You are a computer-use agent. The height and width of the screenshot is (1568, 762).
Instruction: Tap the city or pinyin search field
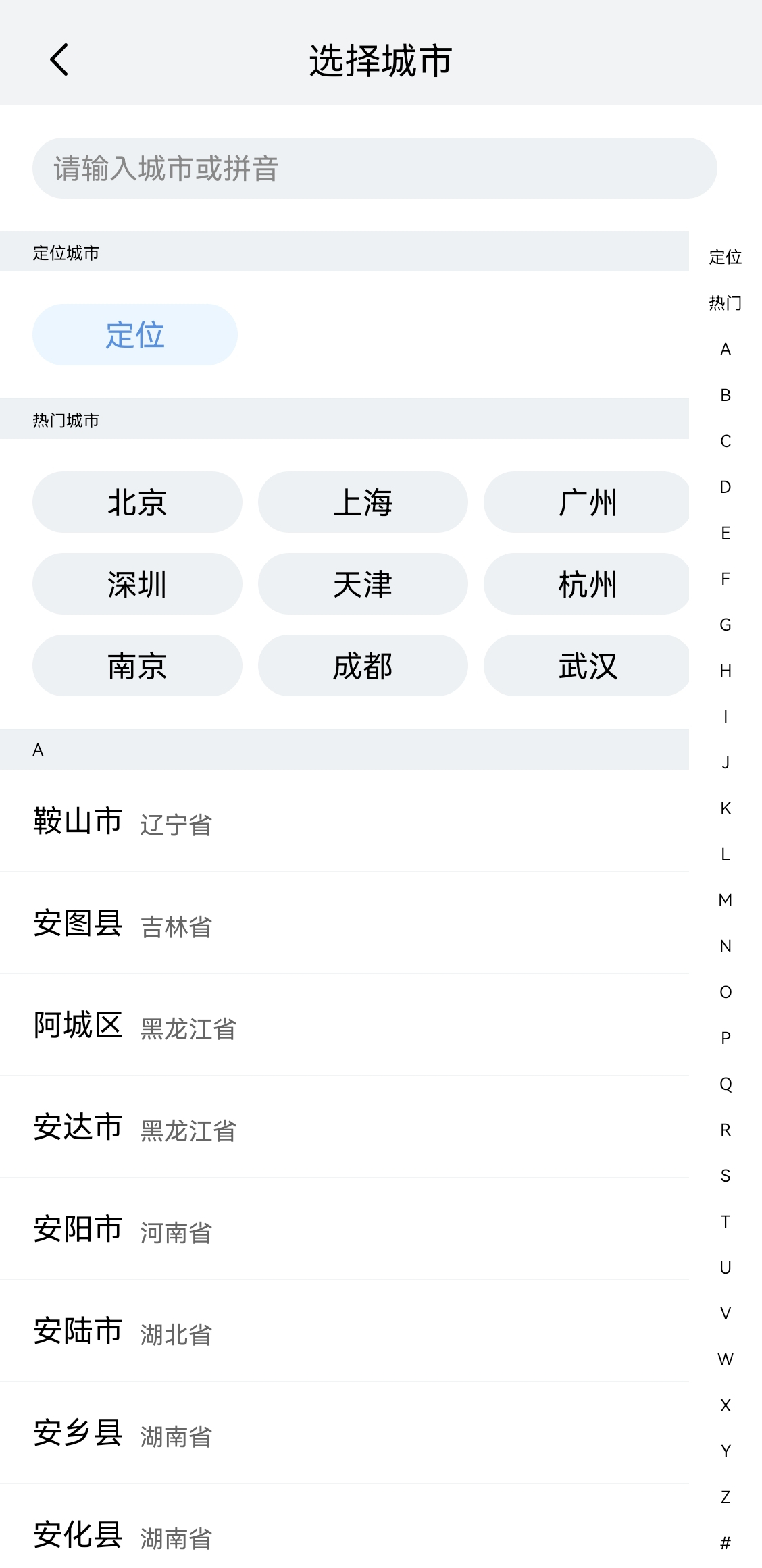(x=374, y=168)
